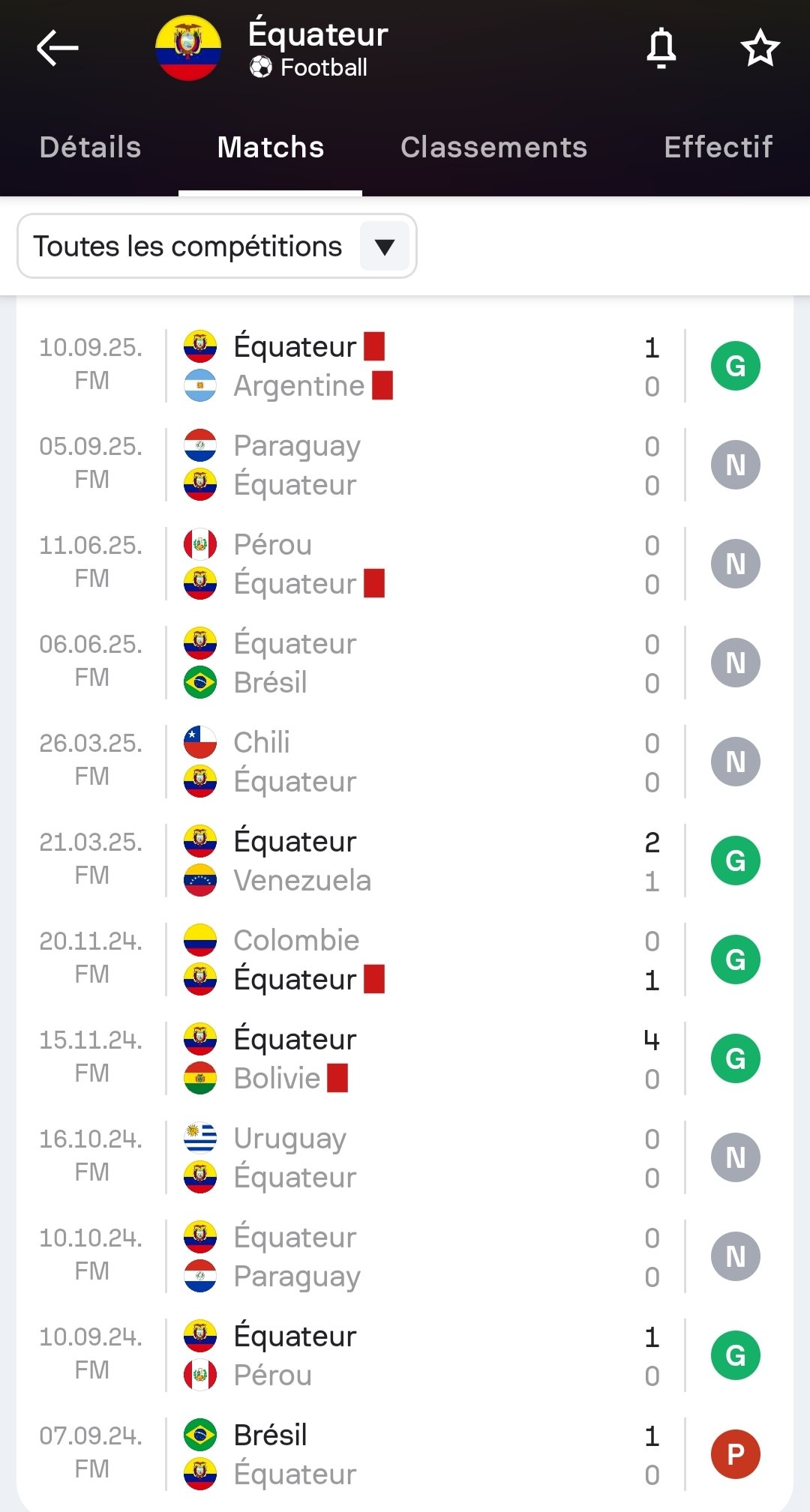
Task: Open the Équateur vs Brésil 06.06.25 match
Action: [x=405, y=663]
